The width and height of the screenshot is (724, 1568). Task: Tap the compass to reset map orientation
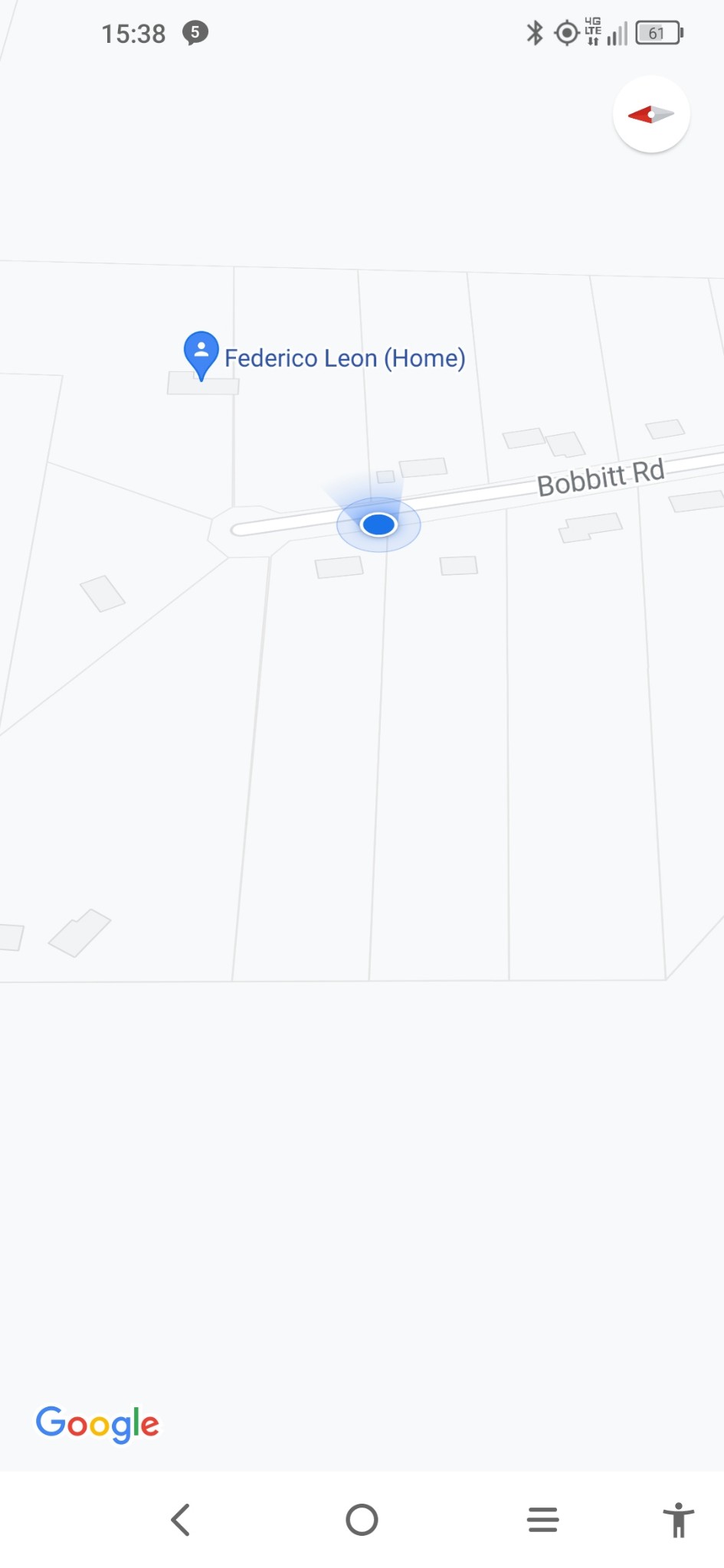[651, 115]
